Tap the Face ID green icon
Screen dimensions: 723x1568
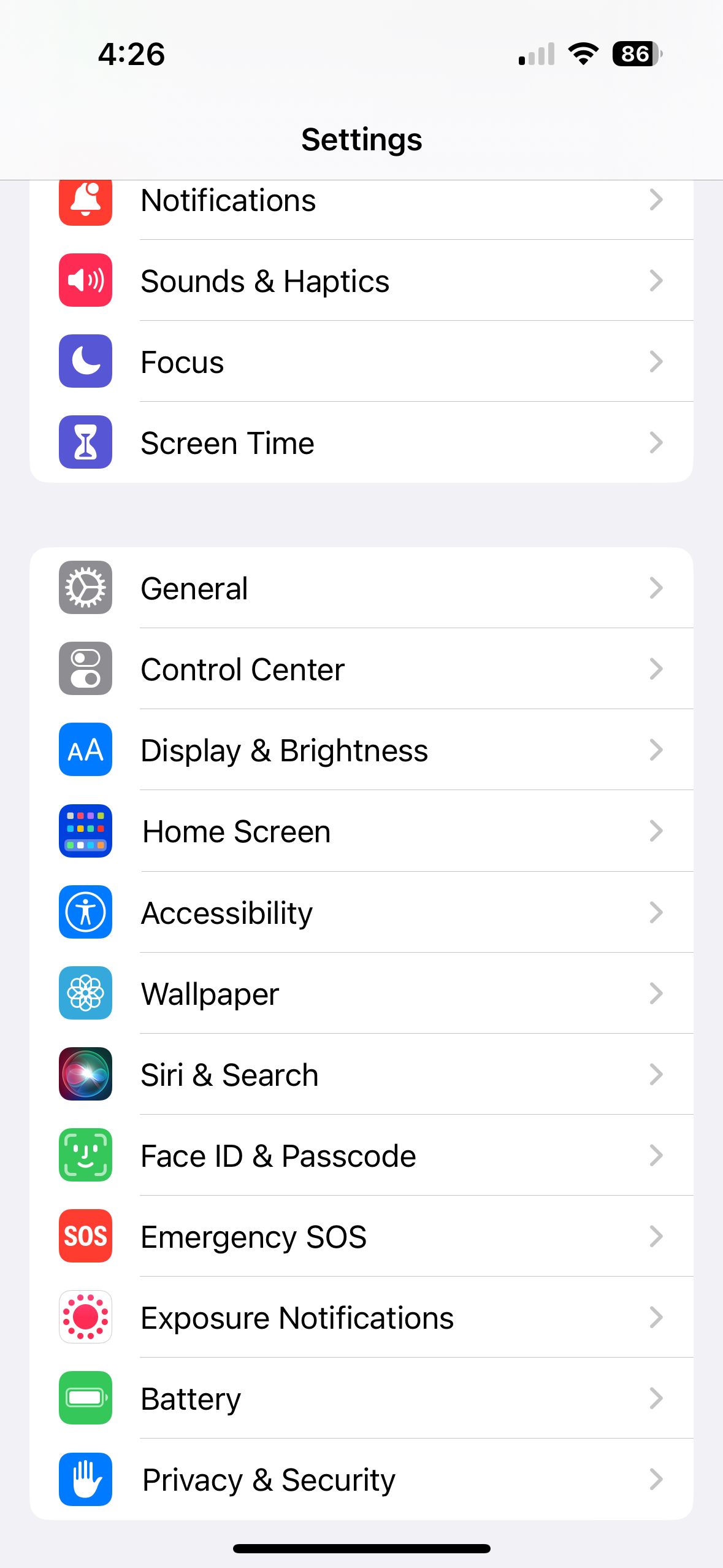tap(85, 1155)
